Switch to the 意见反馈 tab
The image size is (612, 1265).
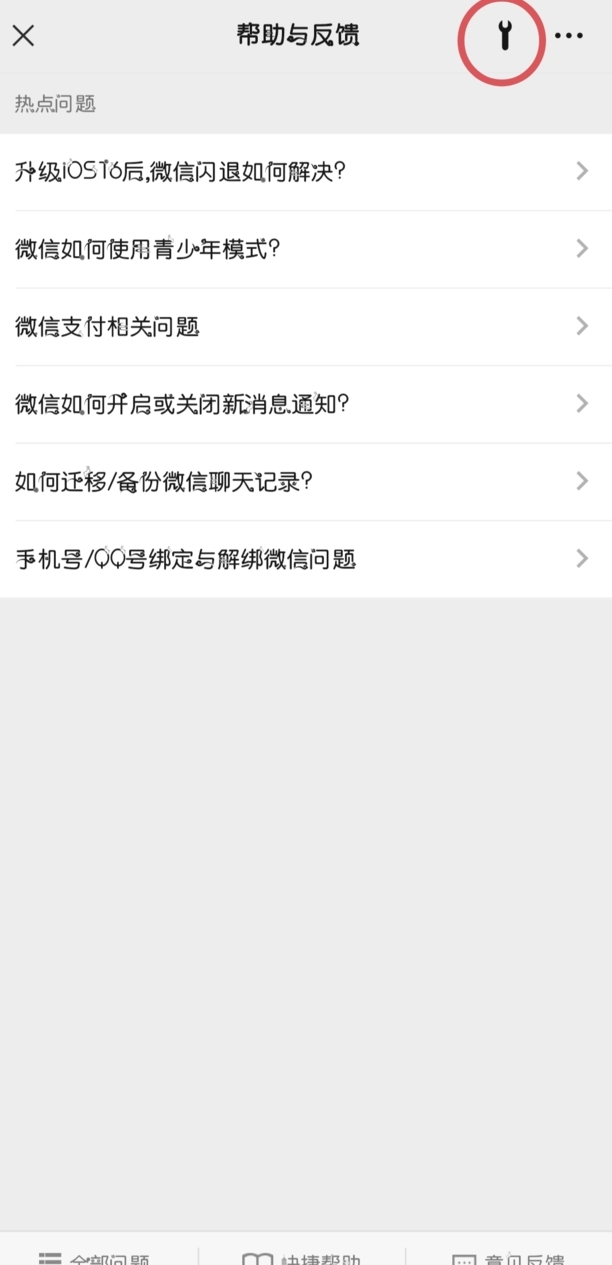click(x=509, y=1255)
